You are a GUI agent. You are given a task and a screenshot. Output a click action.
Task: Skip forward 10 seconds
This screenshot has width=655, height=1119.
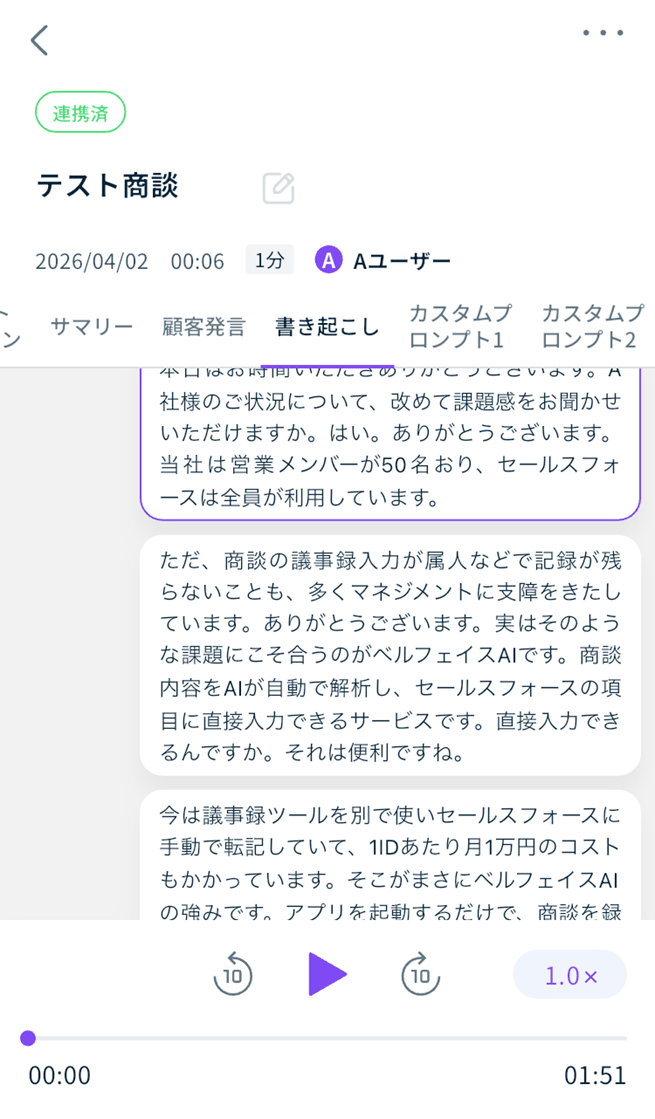[420, 974]
